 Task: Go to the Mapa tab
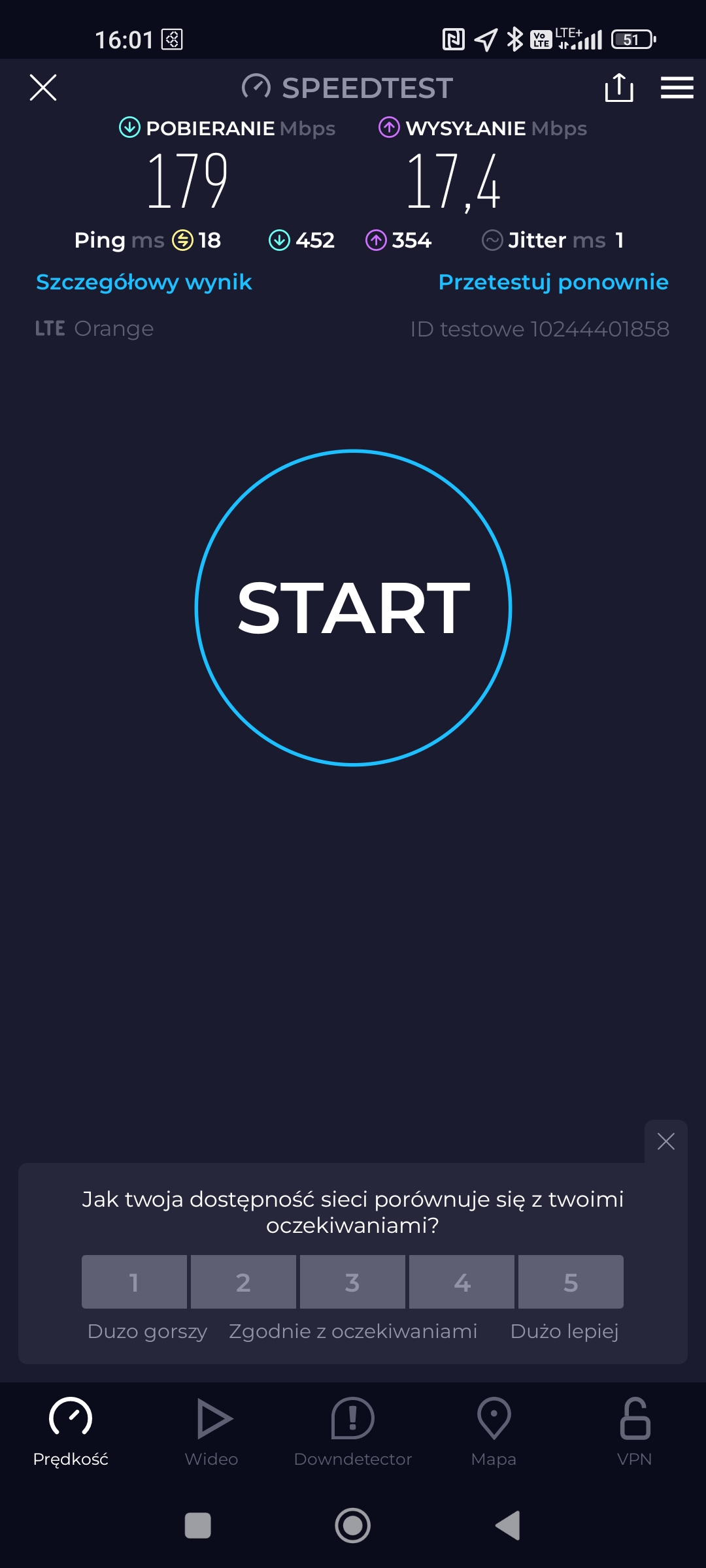[x=494, y=1431]
